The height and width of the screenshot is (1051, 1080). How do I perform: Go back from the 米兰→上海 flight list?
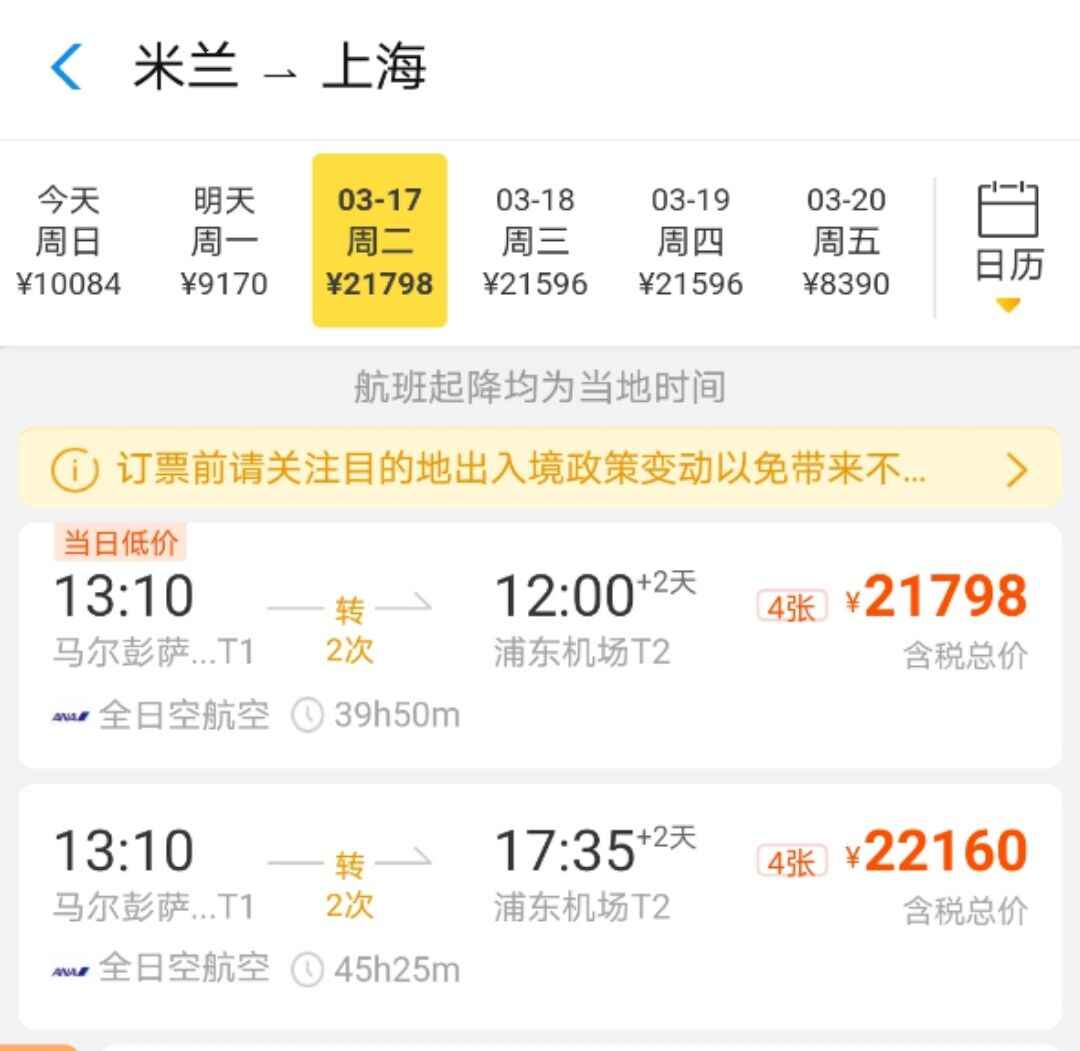66,68
